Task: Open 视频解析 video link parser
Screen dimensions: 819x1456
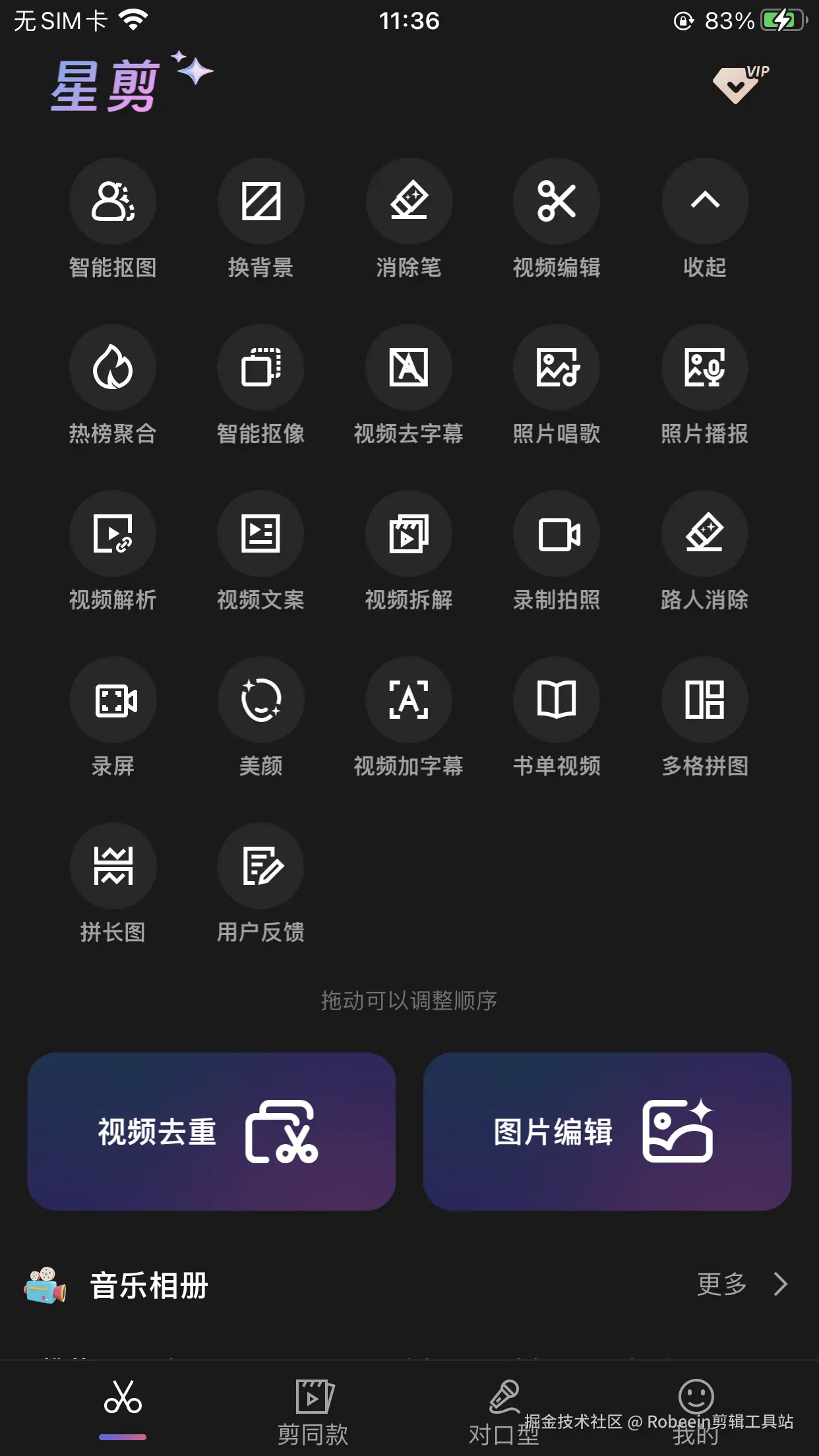Action: click(113, 533)
